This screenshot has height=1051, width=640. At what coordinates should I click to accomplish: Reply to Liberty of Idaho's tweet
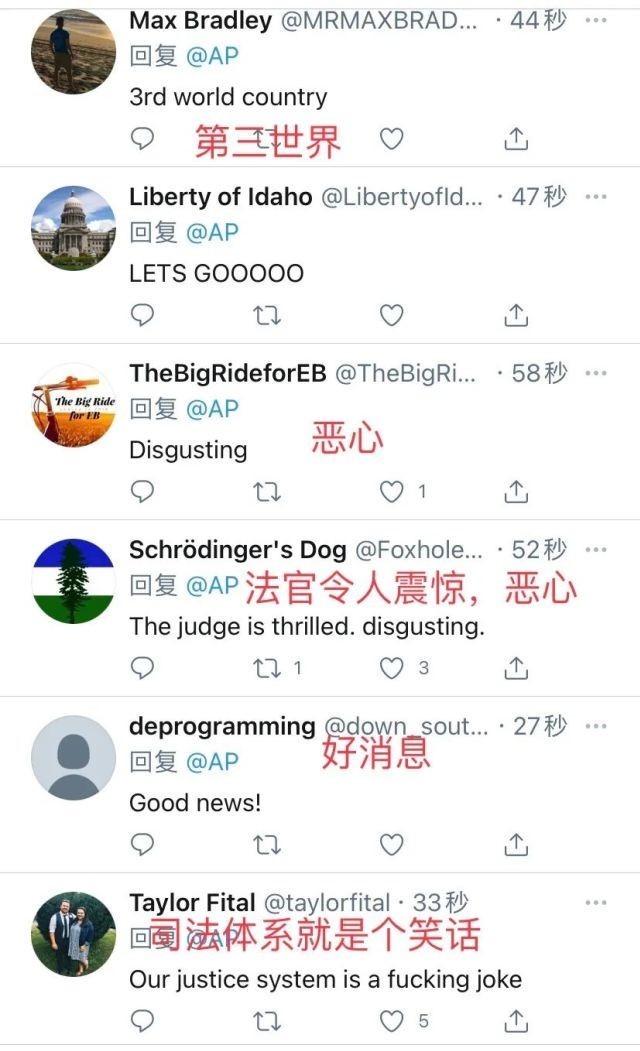pos(143,315)
